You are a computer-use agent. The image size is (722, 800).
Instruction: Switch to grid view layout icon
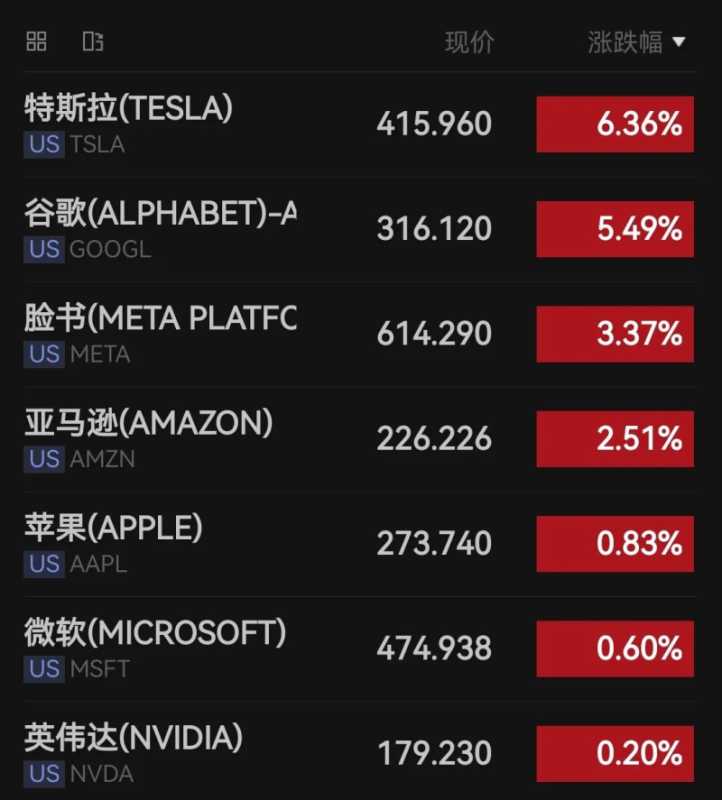tap(36, 41)
